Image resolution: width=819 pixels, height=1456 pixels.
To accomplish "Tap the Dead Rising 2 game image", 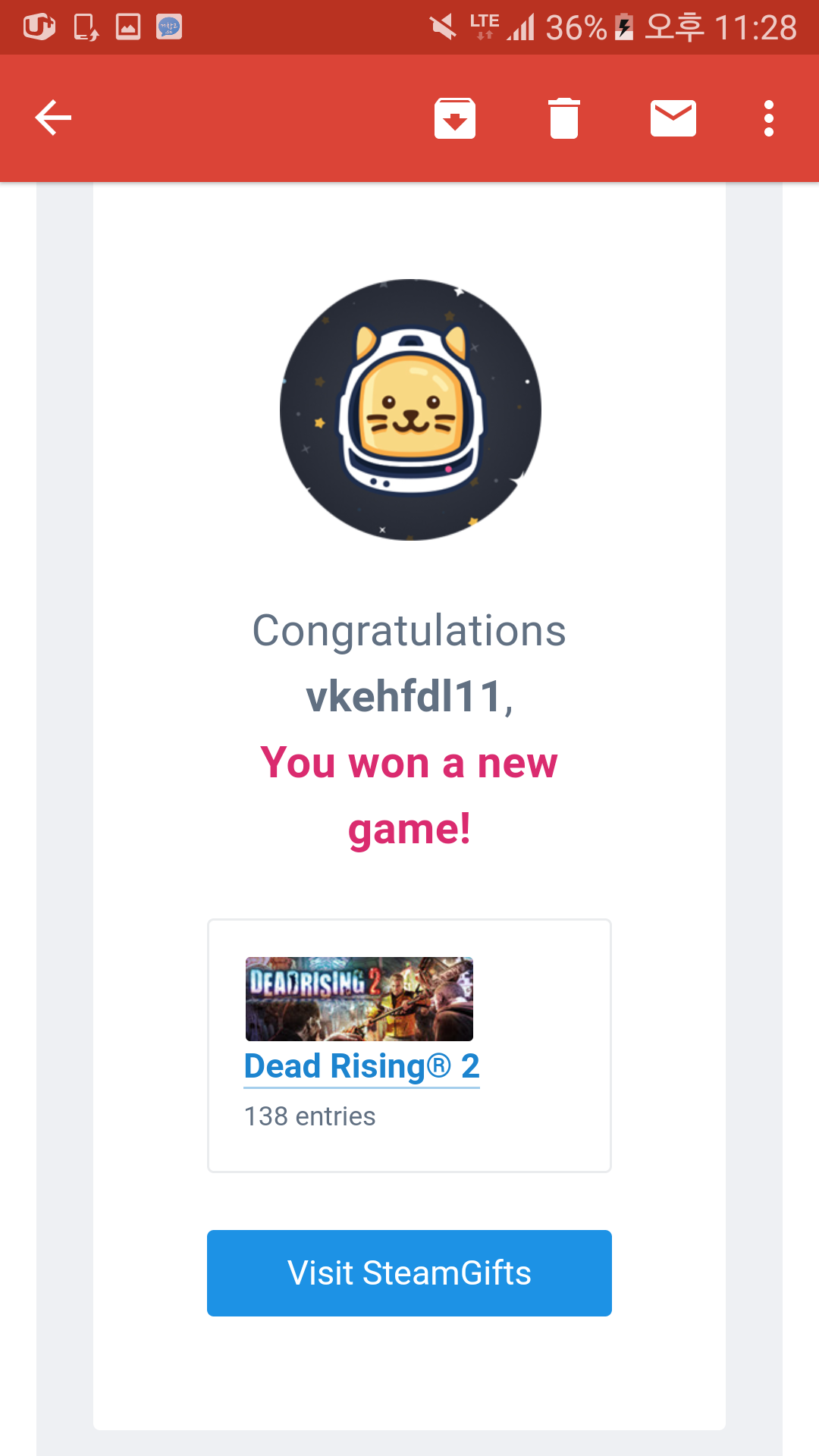I will [x=359, y=999].
